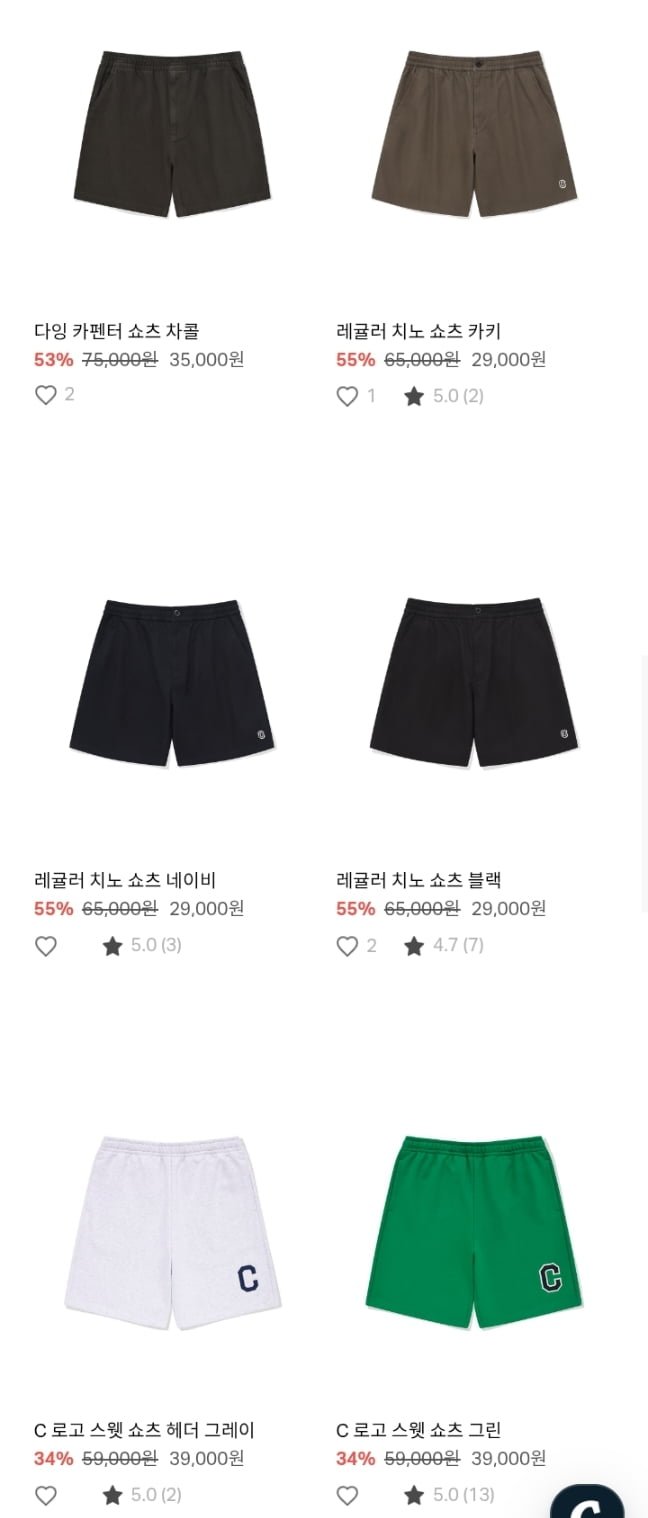Heart the C 로고 스웻 쇼츠 헤더 그레이

[46, 1496]
